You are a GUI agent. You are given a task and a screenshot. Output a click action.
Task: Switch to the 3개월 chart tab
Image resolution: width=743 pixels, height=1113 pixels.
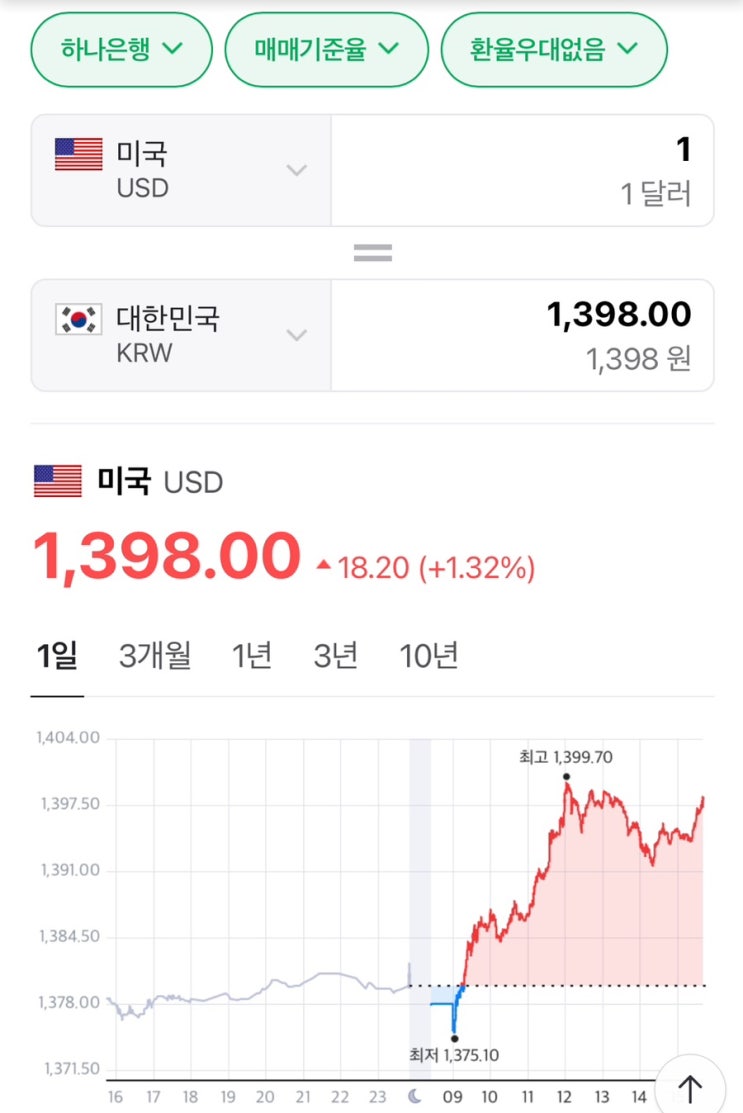[x=155, y=657]
